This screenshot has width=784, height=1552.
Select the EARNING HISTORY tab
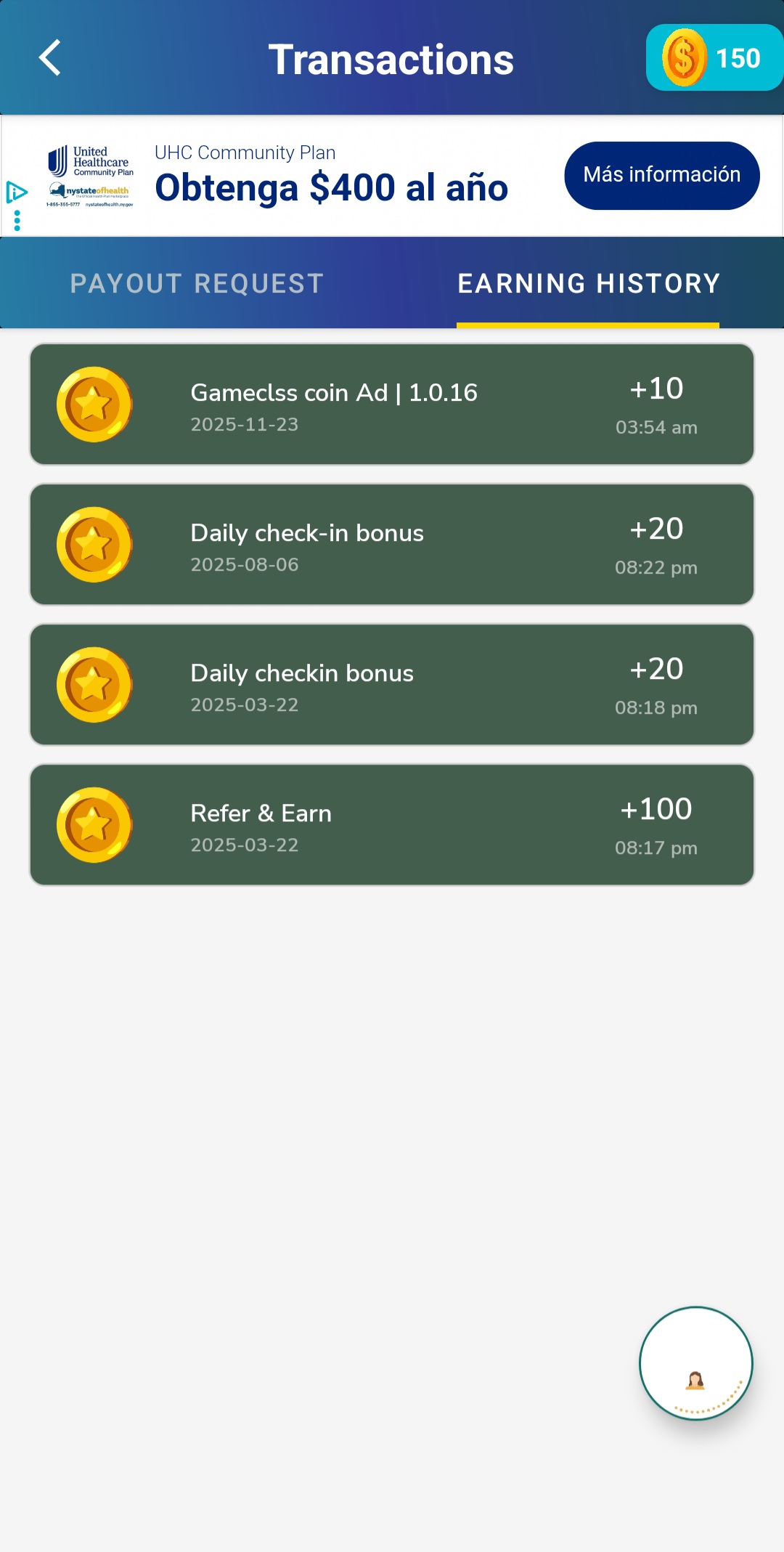tap(587, 283)
